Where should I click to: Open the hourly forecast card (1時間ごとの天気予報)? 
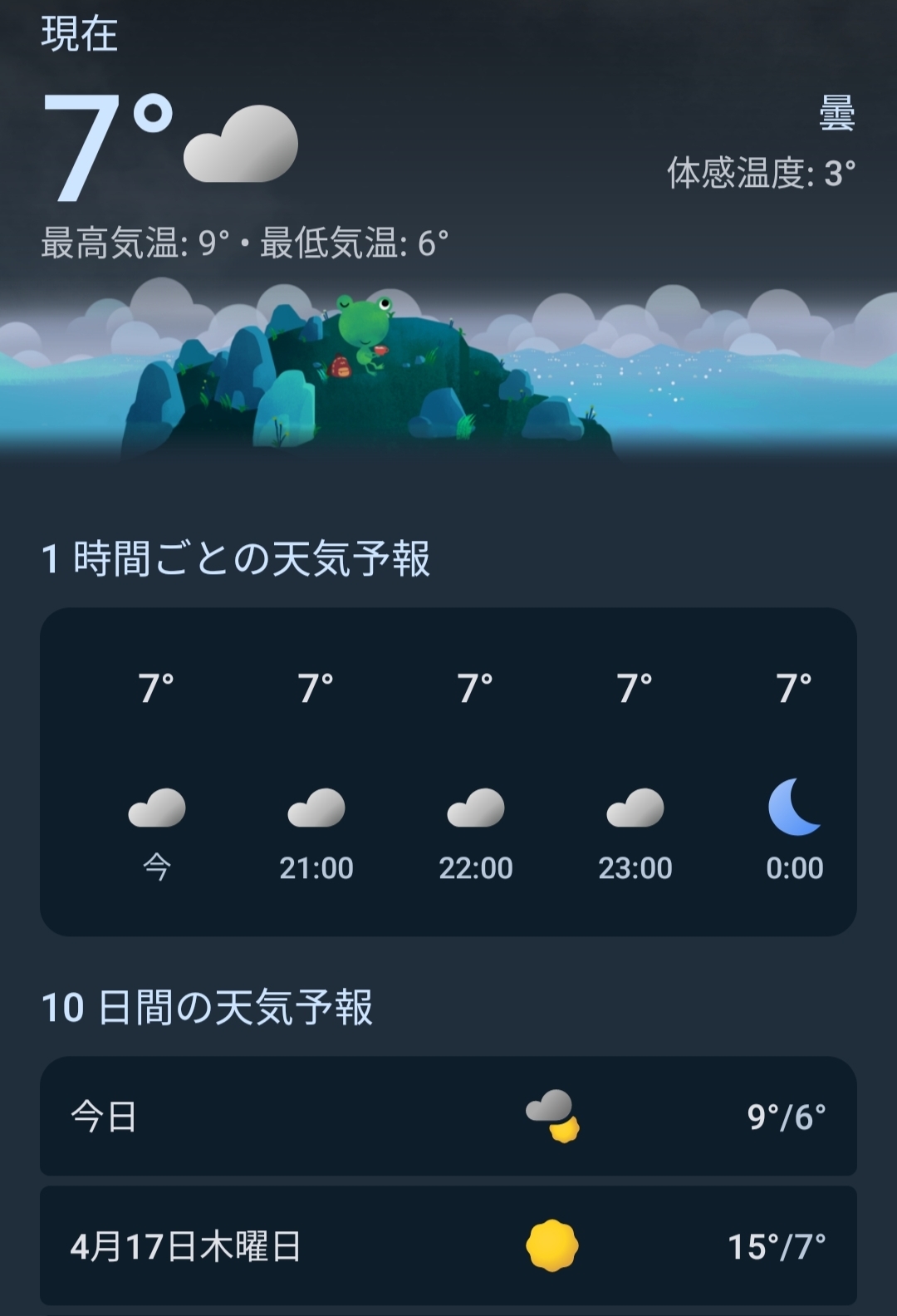(448, 772)
